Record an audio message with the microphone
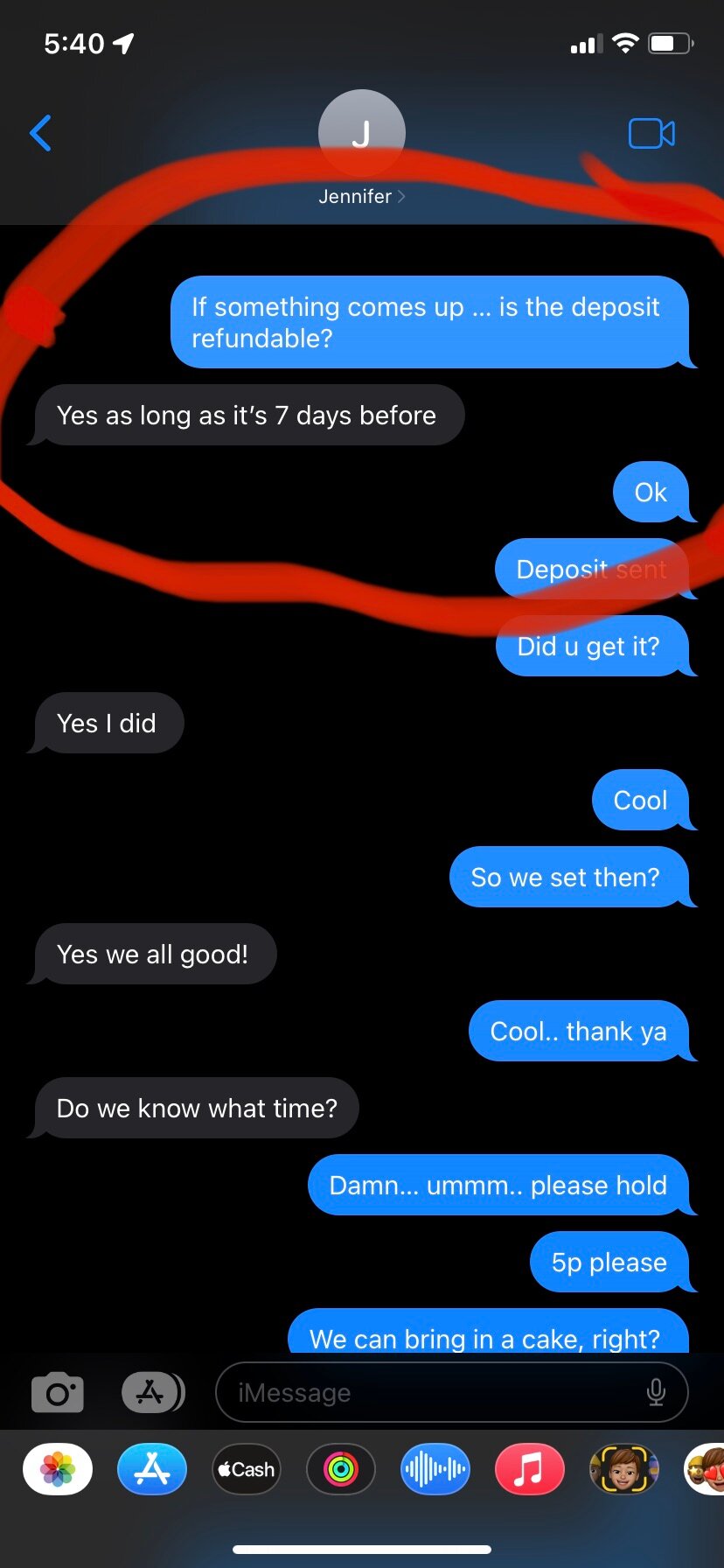The width and height of the screenshot is (724, 1568). (656, 1392)
